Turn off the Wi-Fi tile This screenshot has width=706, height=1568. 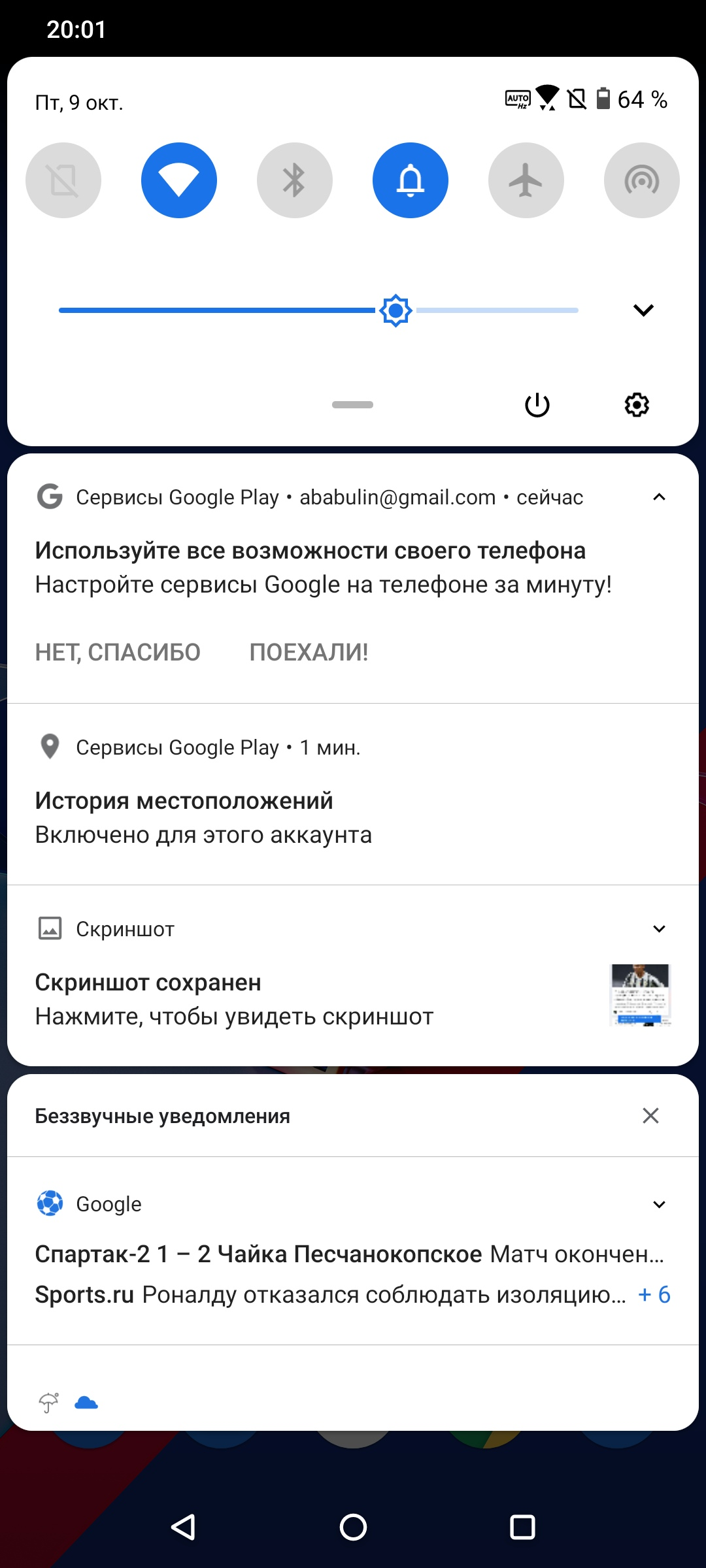(179, 180)
